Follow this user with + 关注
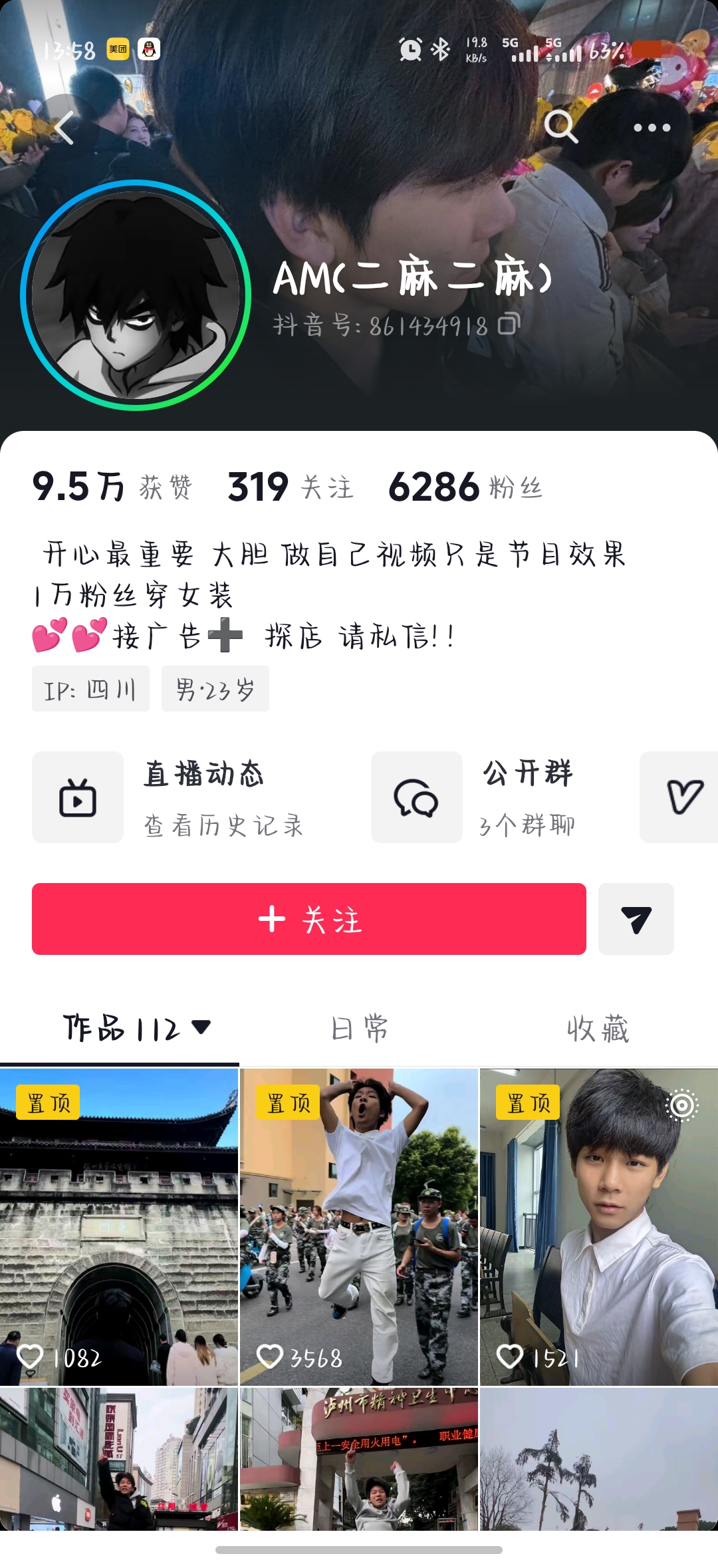 (309, 919)
